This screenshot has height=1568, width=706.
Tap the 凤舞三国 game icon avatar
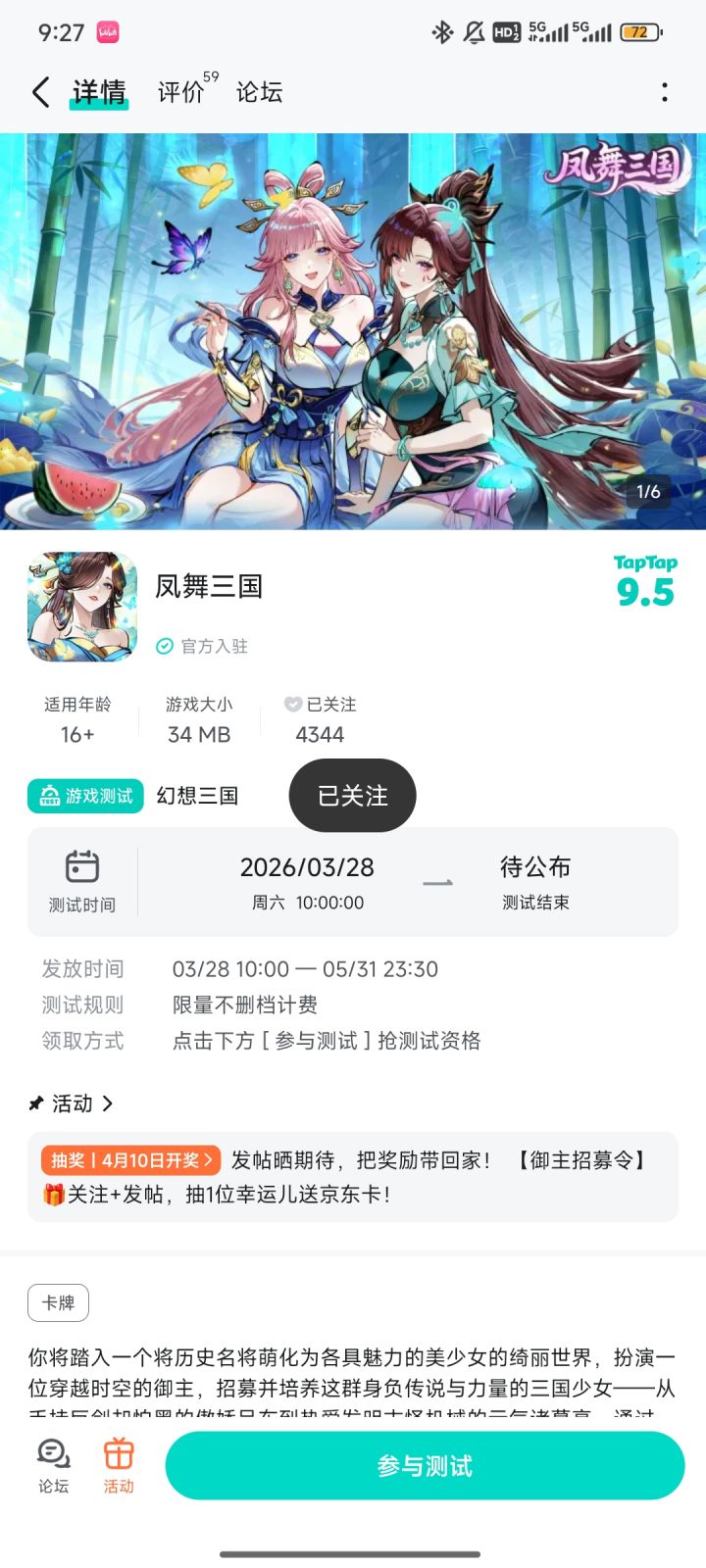[x=81, y=607]
